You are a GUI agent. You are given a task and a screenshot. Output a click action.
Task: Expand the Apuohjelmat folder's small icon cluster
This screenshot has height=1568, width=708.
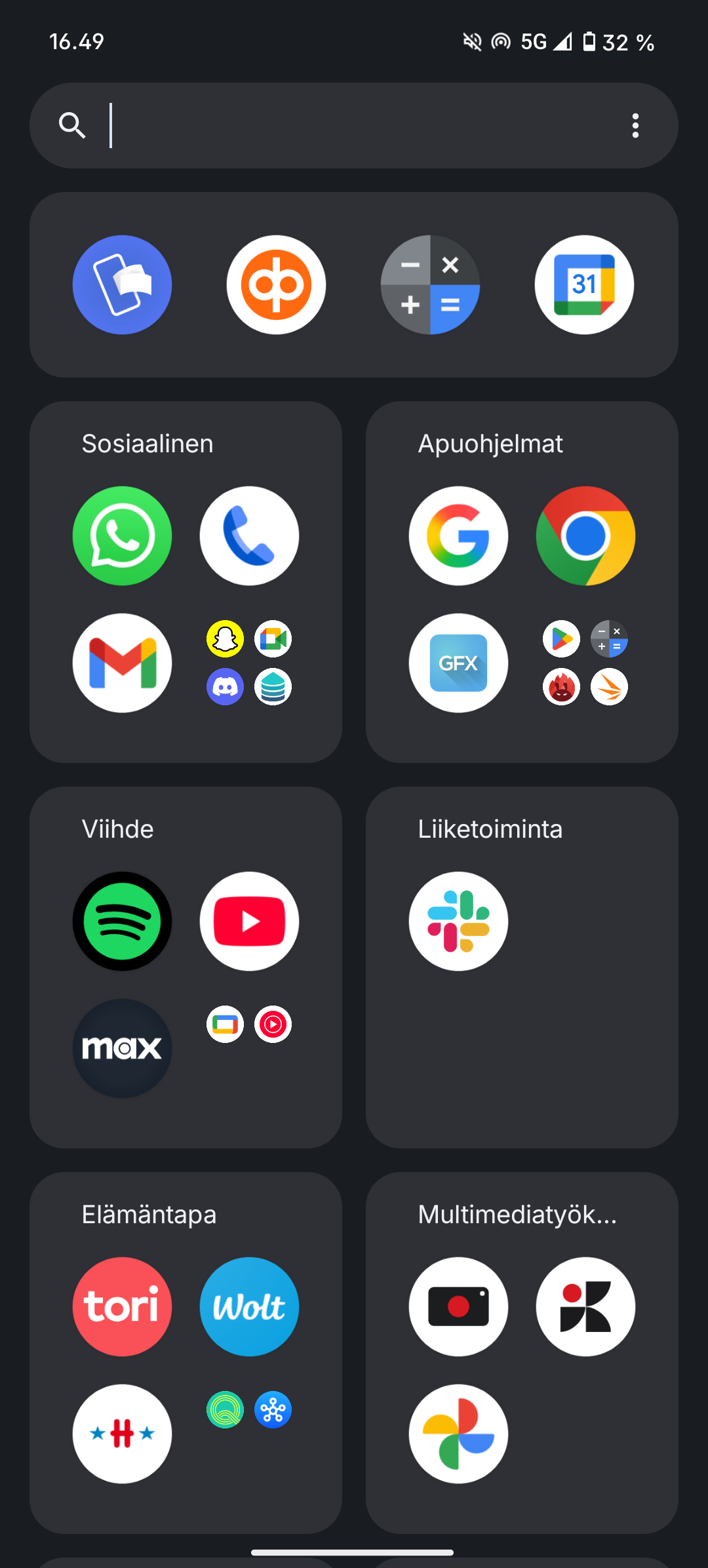pyautogui.click(x=585, y=663)
